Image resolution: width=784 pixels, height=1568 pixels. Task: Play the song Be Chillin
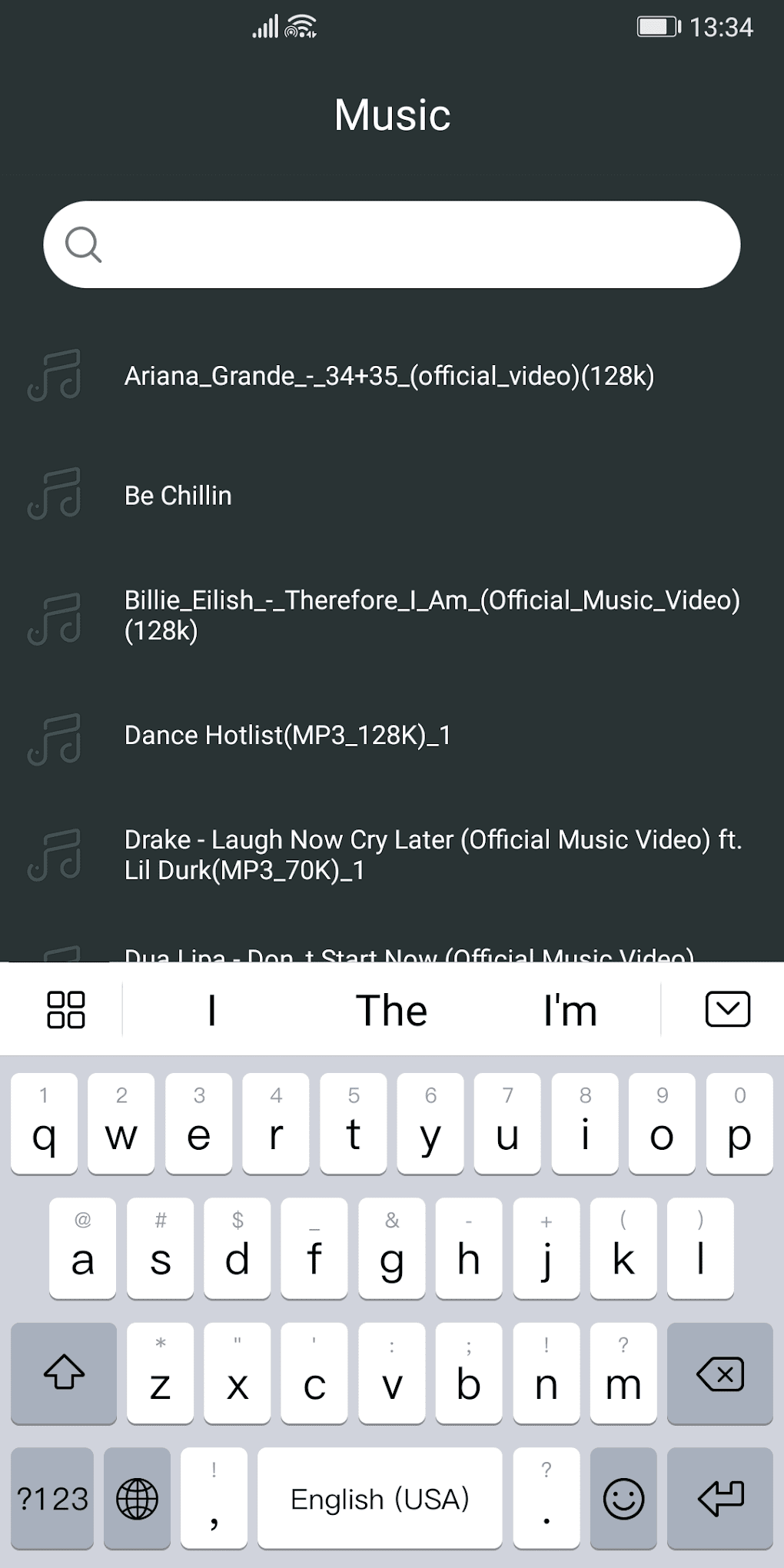pos(178,496)
